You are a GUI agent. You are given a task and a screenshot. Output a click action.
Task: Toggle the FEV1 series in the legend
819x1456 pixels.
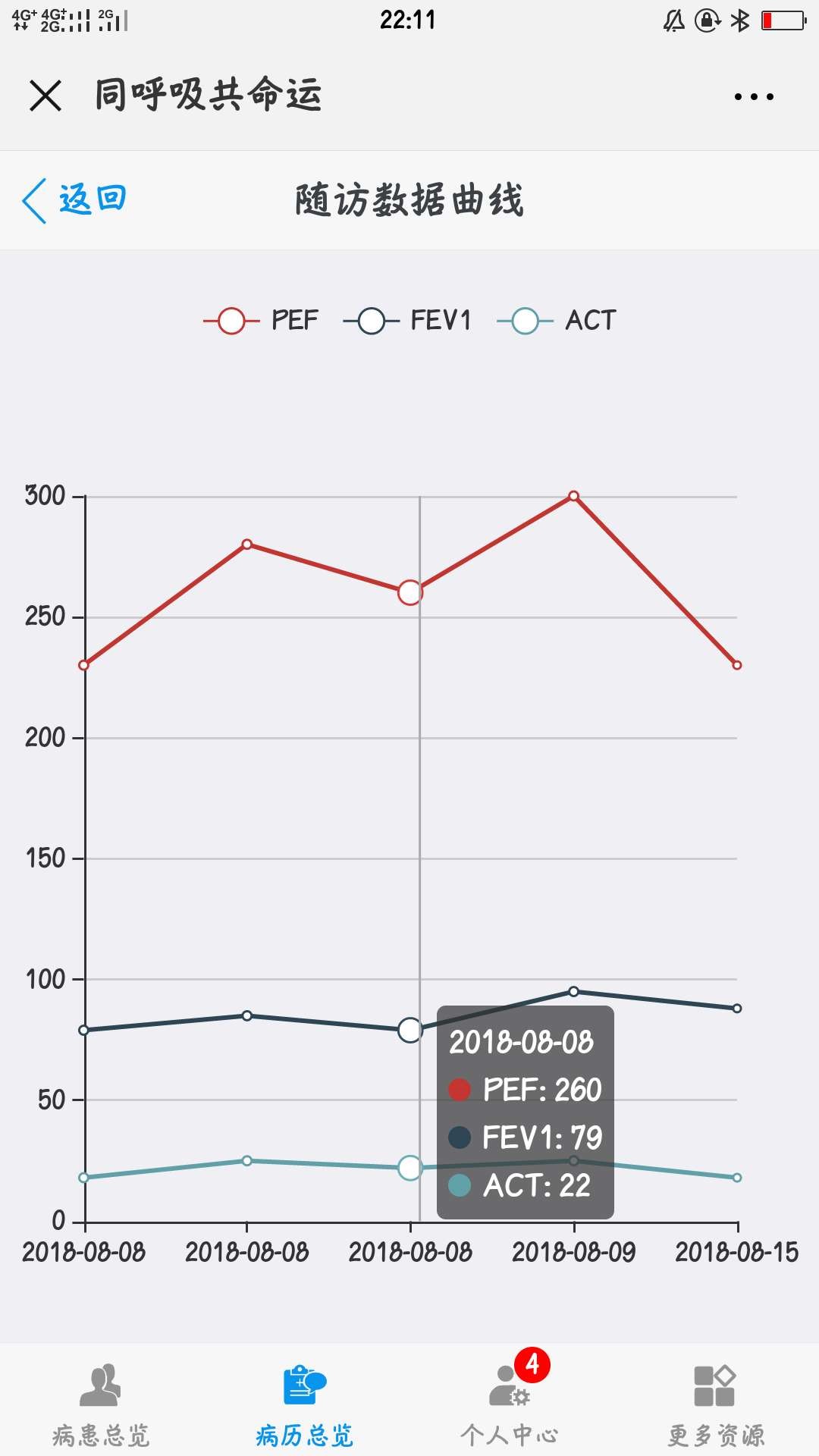(x=407, y=321)
